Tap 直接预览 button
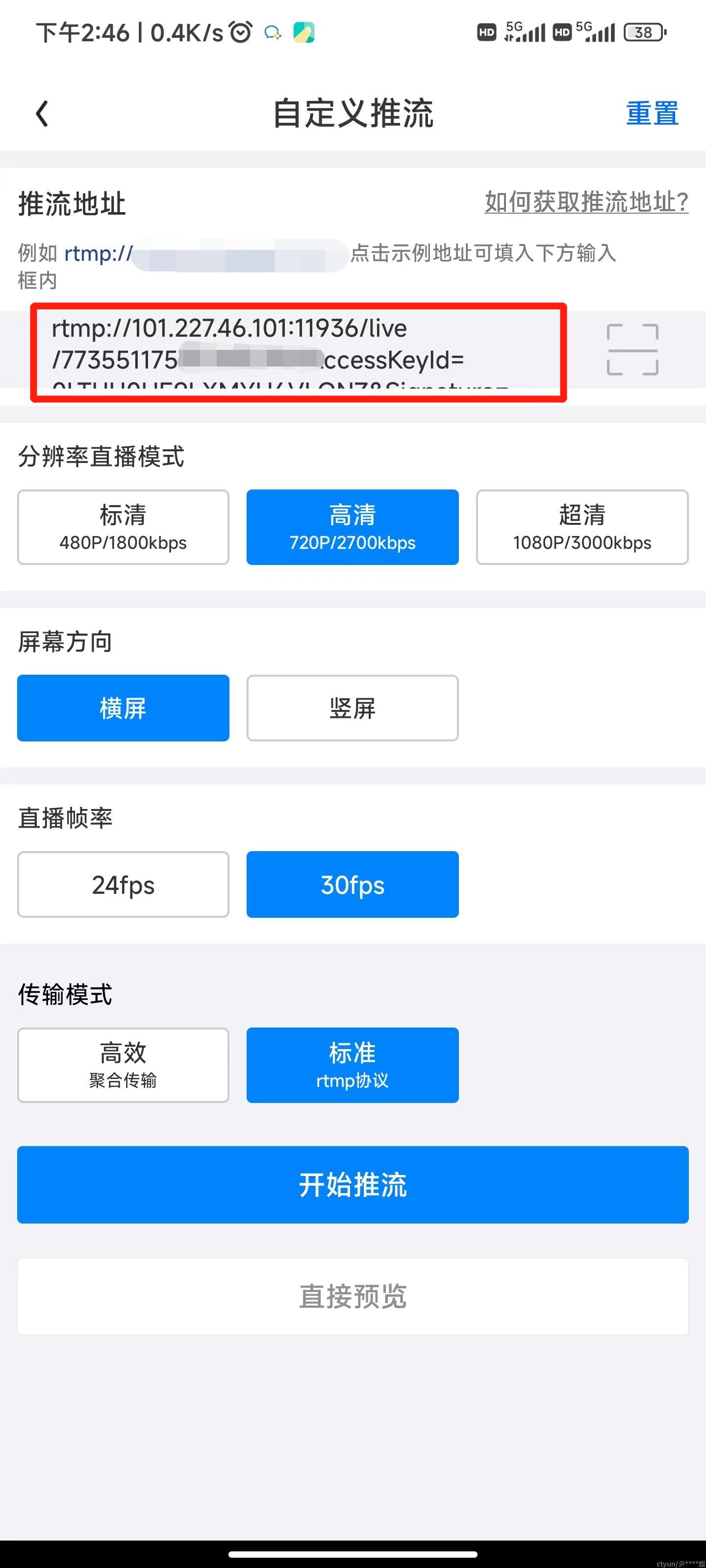Screen dimensions: 706x1568 [353, 1297]
